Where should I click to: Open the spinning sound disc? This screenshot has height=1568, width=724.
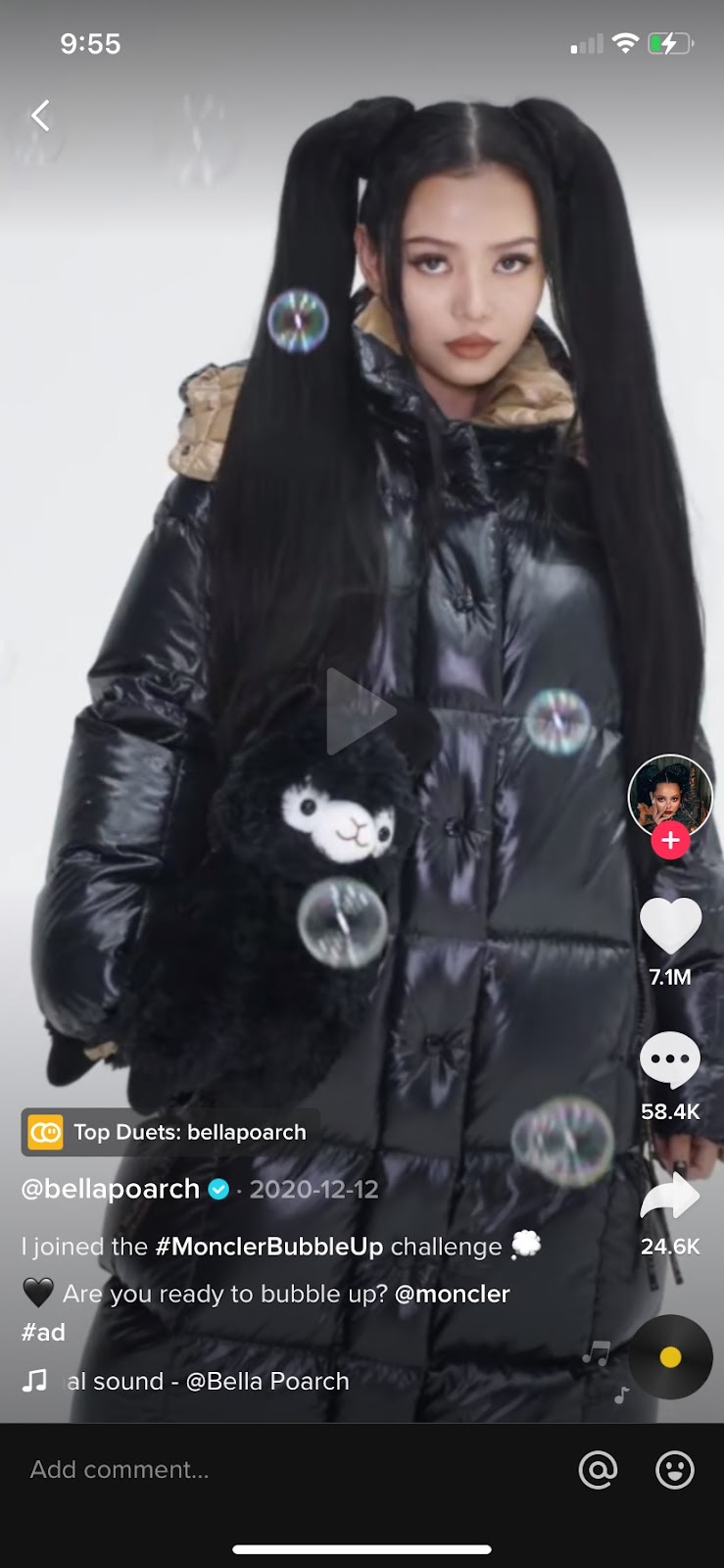pos(670,1356)
